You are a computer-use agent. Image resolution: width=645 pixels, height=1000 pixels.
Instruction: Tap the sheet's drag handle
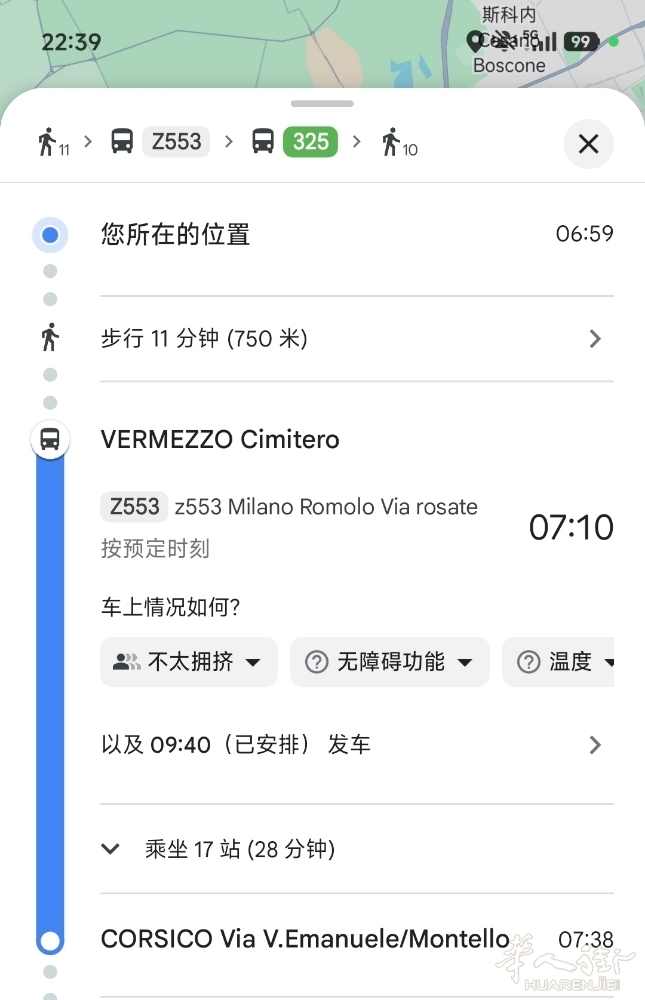pos(322,103)
